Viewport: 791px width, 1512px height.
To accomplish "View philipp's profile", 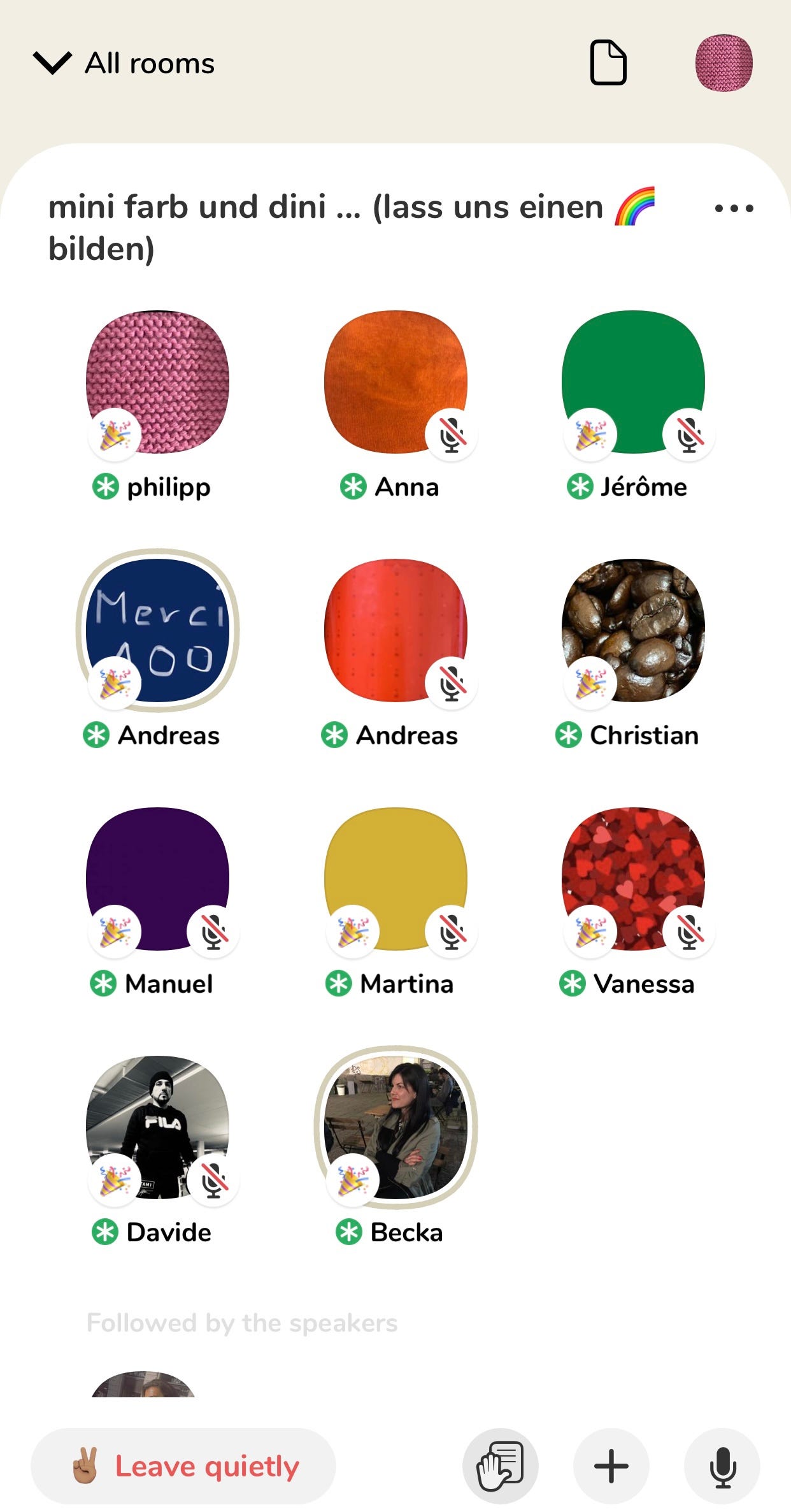I will tap(157, 382).
